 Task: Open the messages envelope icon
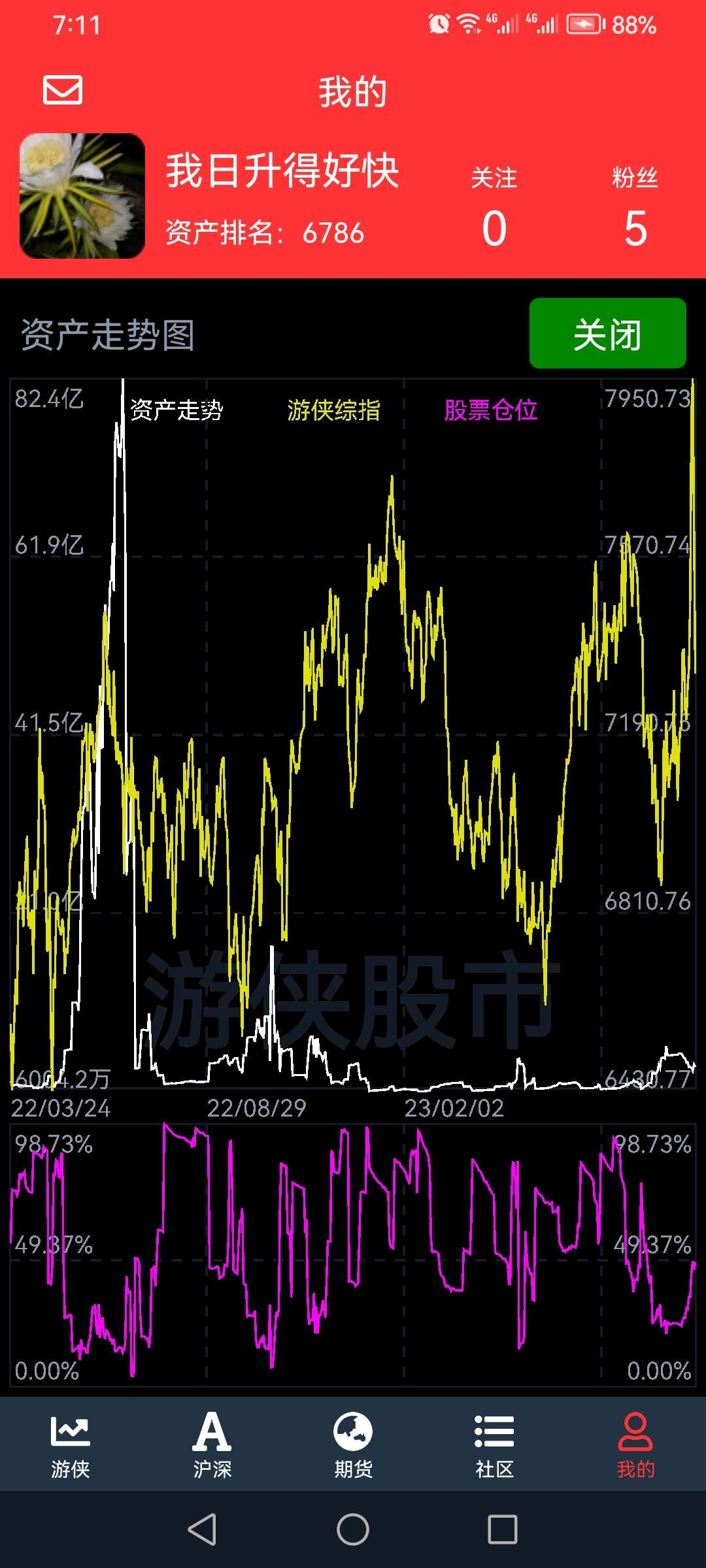[x=63, y=90]
